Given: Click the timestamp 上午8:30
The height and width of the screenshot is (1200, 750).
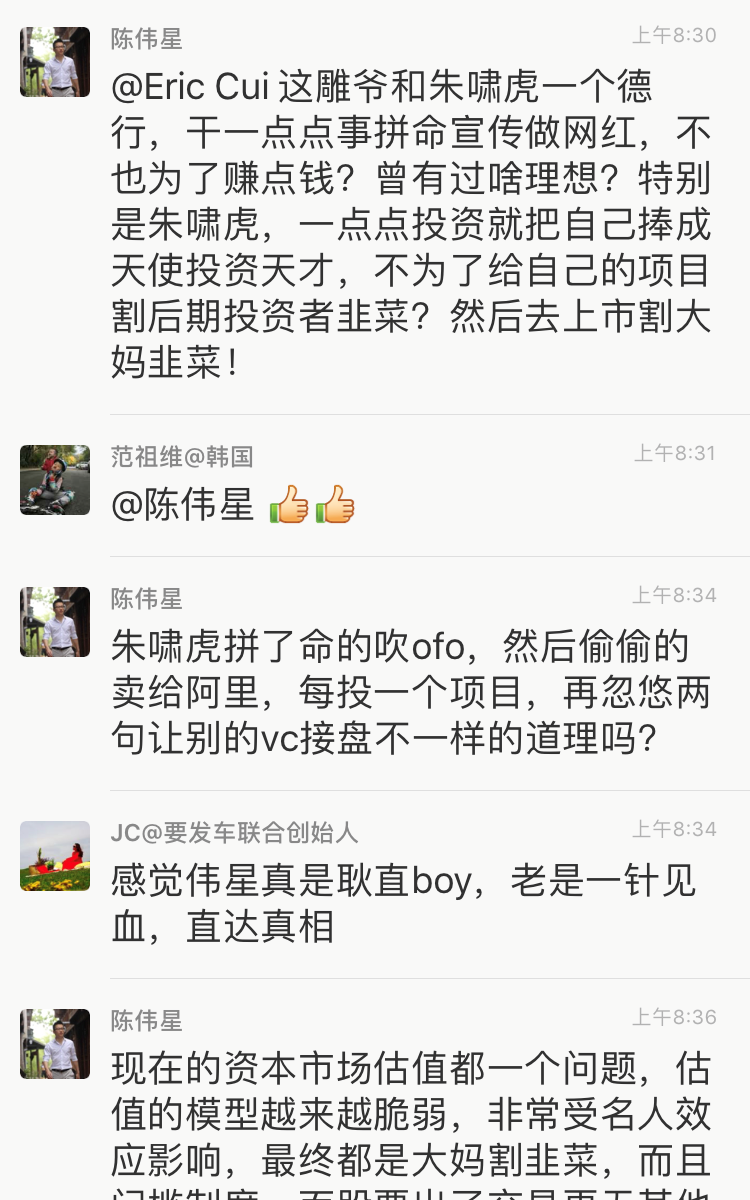Looking at the screenshot, I should click(x=676, y=34).
